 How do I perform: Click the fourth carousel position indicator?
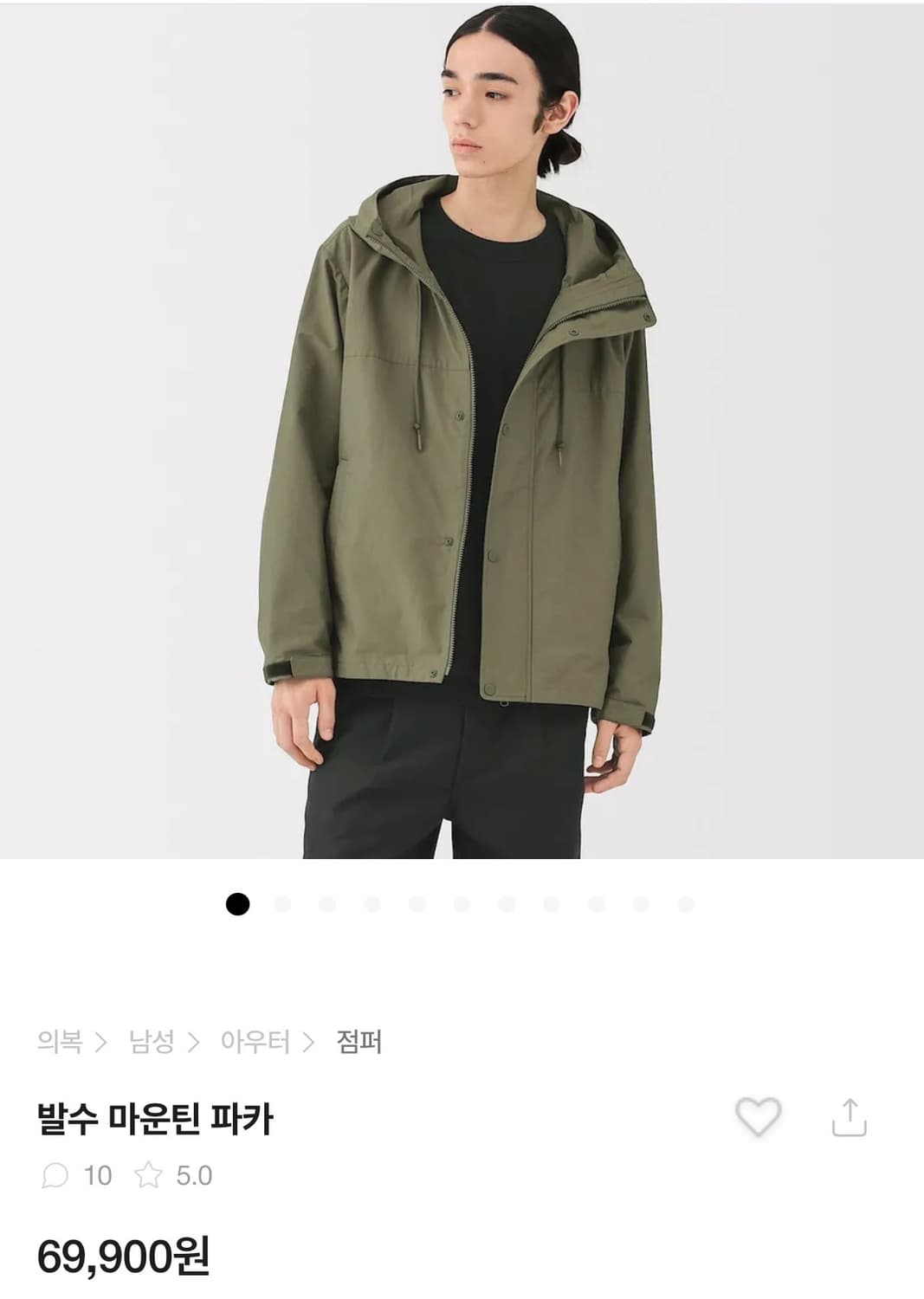tap(372, 904)
